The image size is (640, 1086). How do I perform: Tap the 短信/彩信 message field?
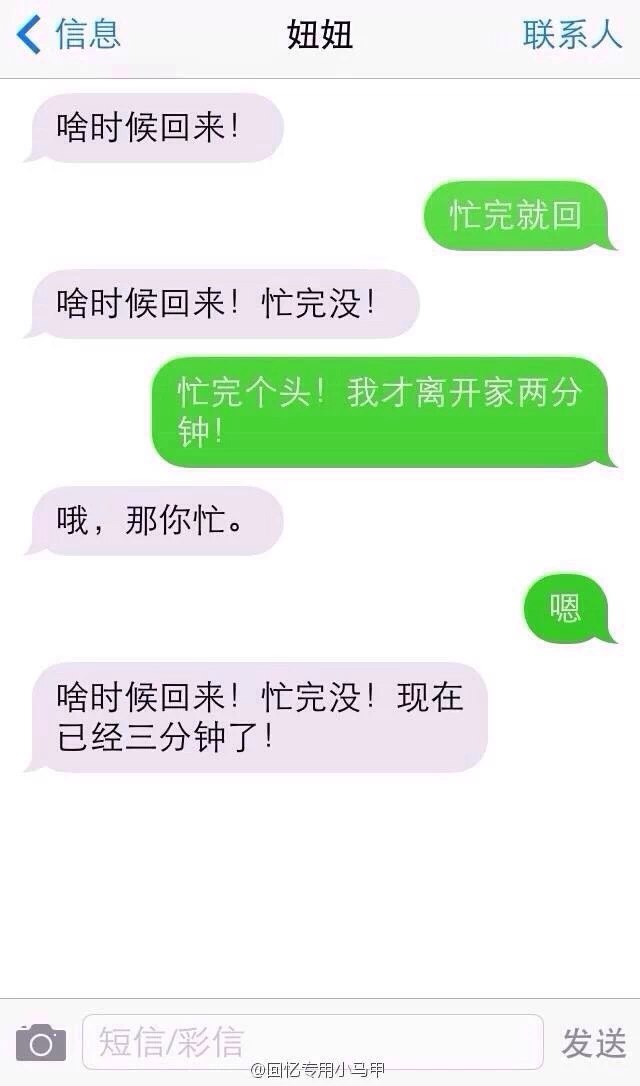[312, 1042]
